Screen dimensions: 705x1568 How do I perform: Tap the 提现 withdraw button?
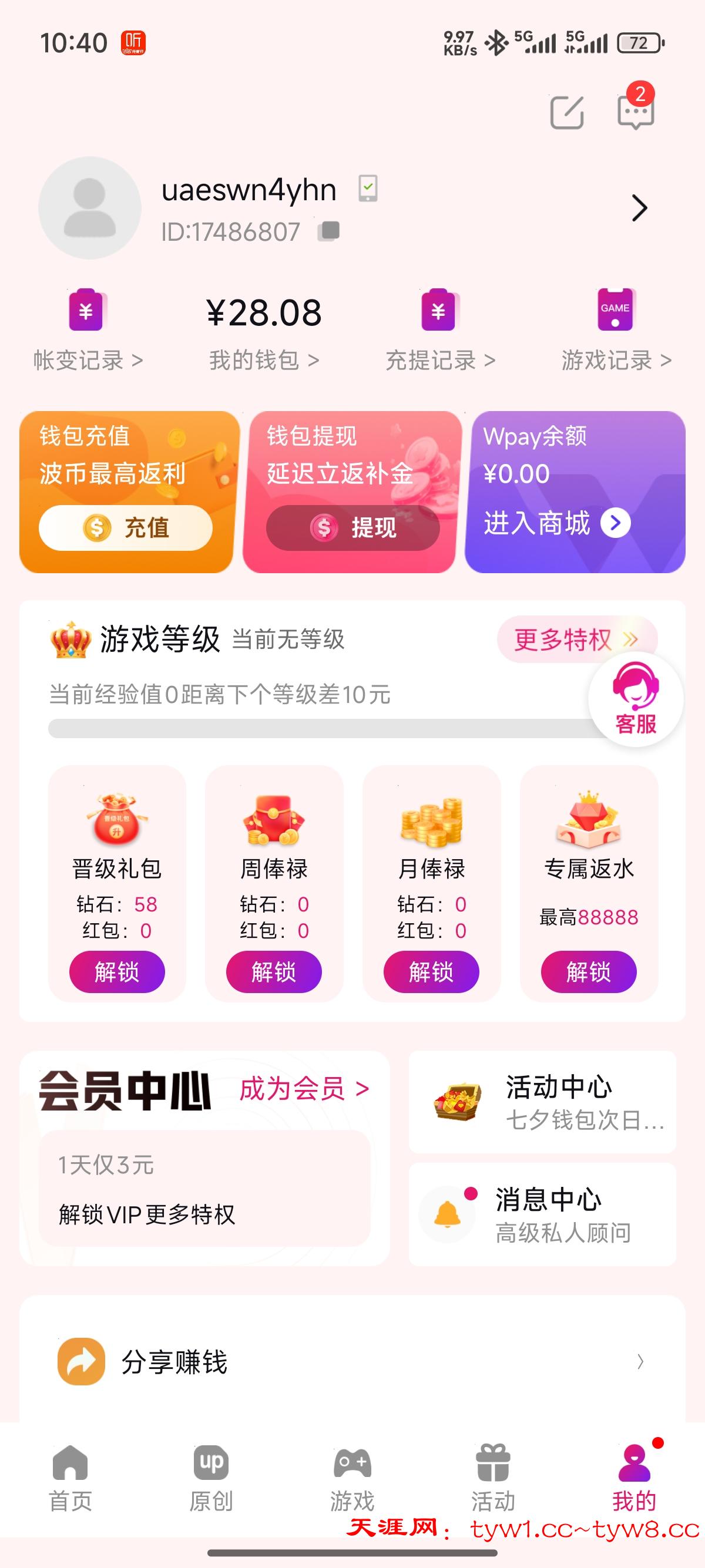coord(352,527)
